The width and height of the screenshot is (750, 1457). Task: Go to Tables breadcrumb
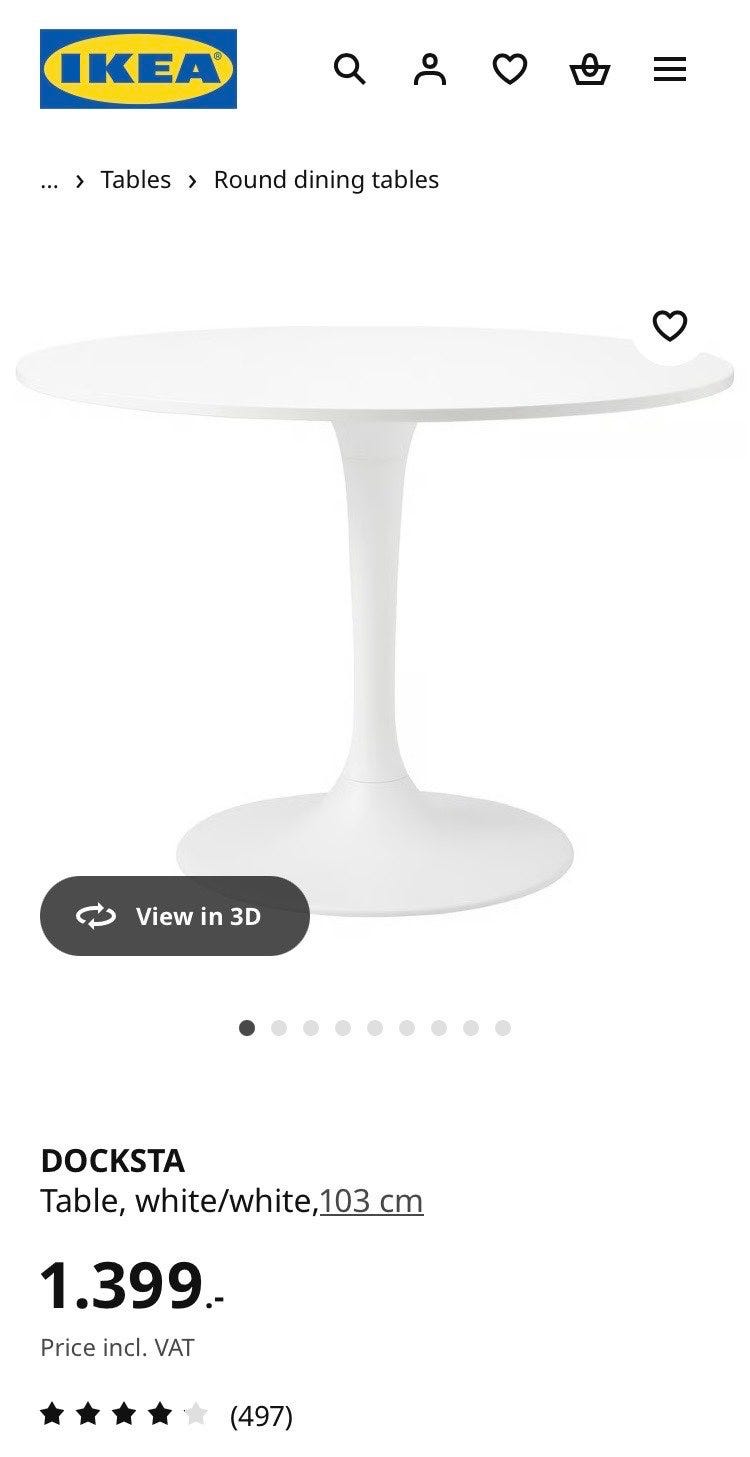pos(136,180)
